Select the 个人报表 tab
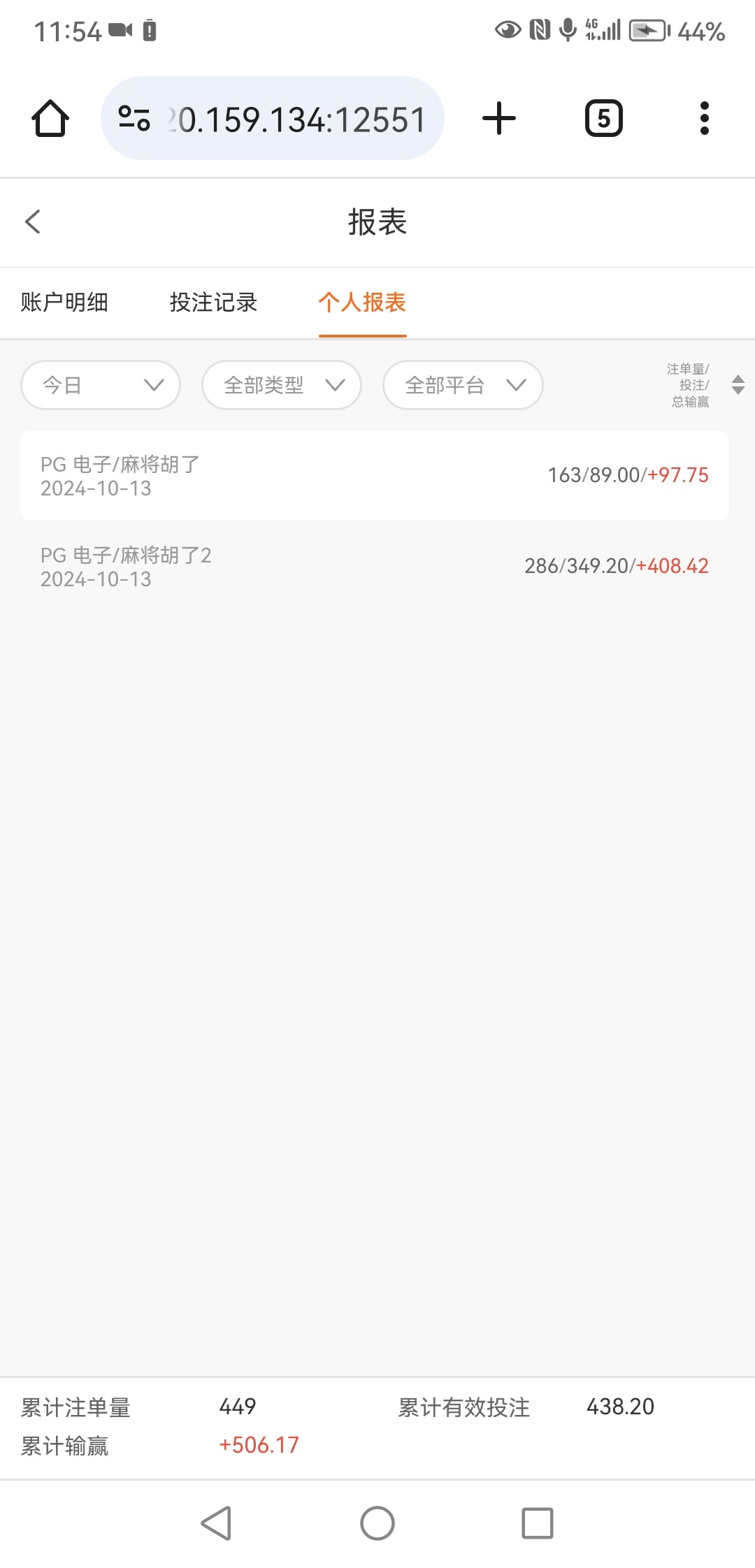The height and width of the screenshot is (1568, 755). coord(362,303)
